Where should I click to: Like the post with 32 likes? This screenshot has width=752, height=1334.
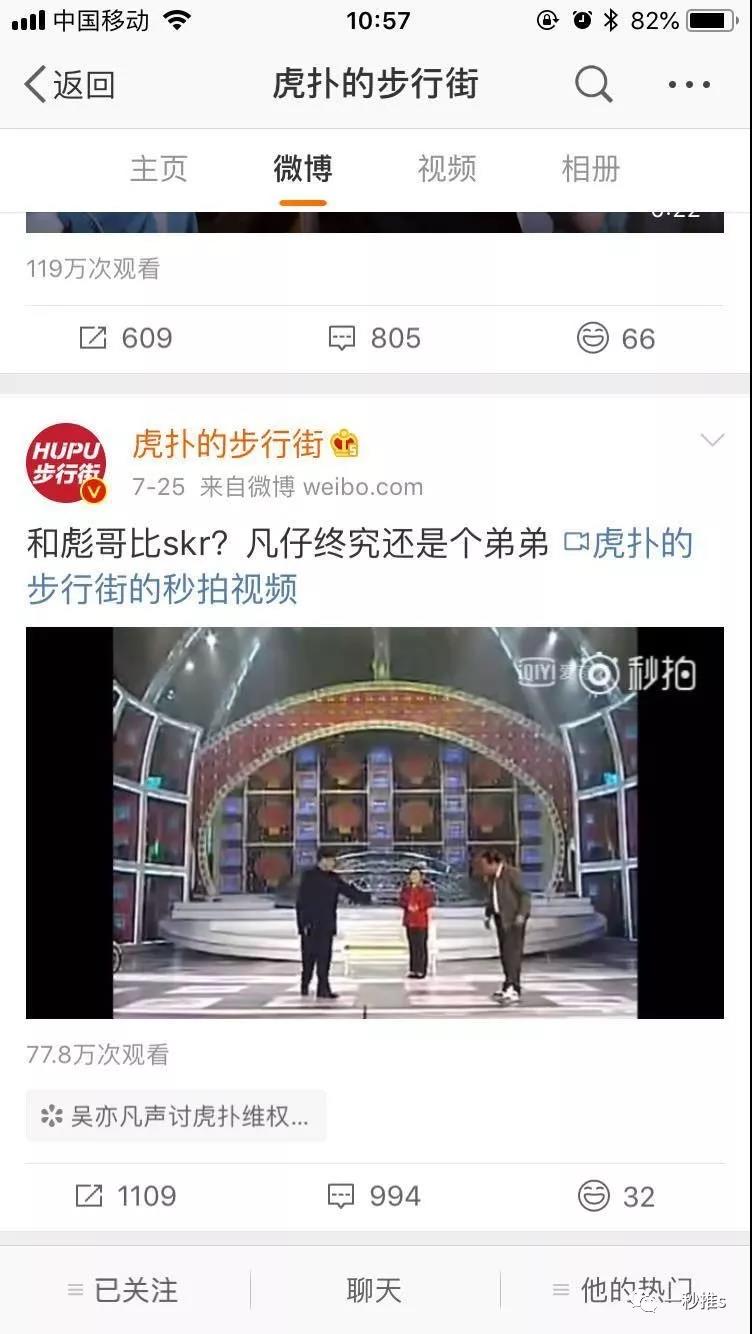[x=616, y=1196]
